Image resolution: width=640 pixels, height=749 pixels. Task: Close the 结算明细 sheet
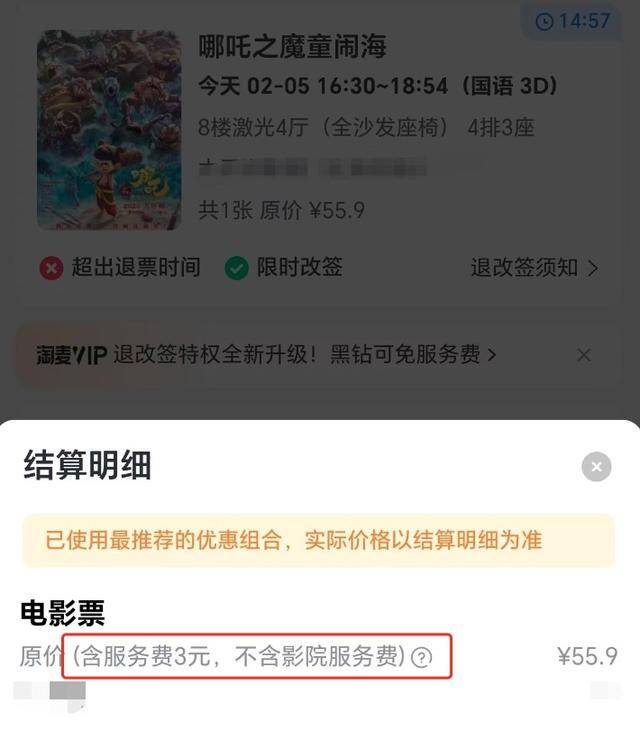(596, 466)
